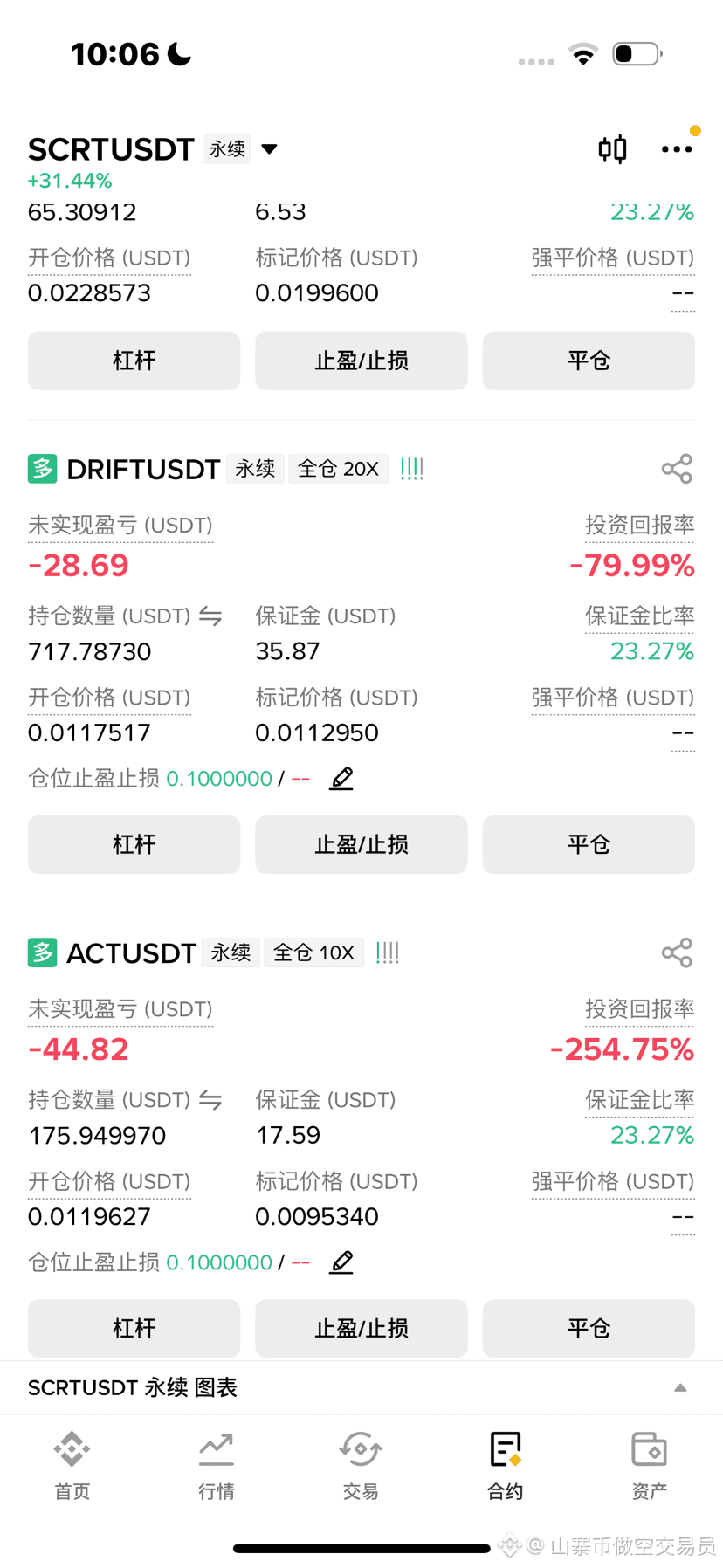Switch to the 行情 tab
The height and width of the screenshot is (1568, 723).
tap(216, 1466)
